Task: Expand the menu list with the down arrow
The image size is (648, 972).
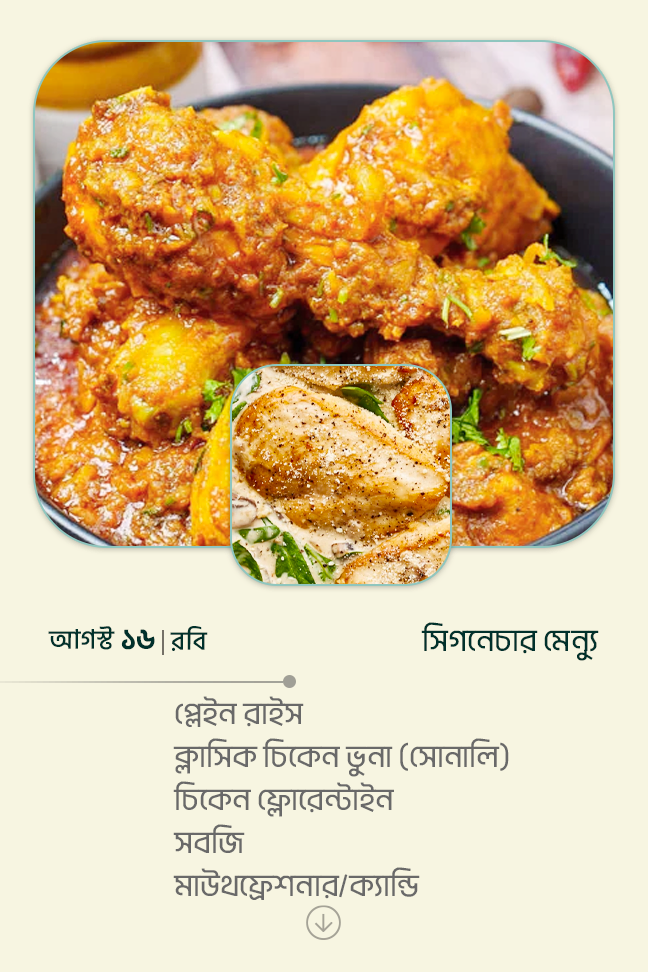Action: (x=323, y=922)
